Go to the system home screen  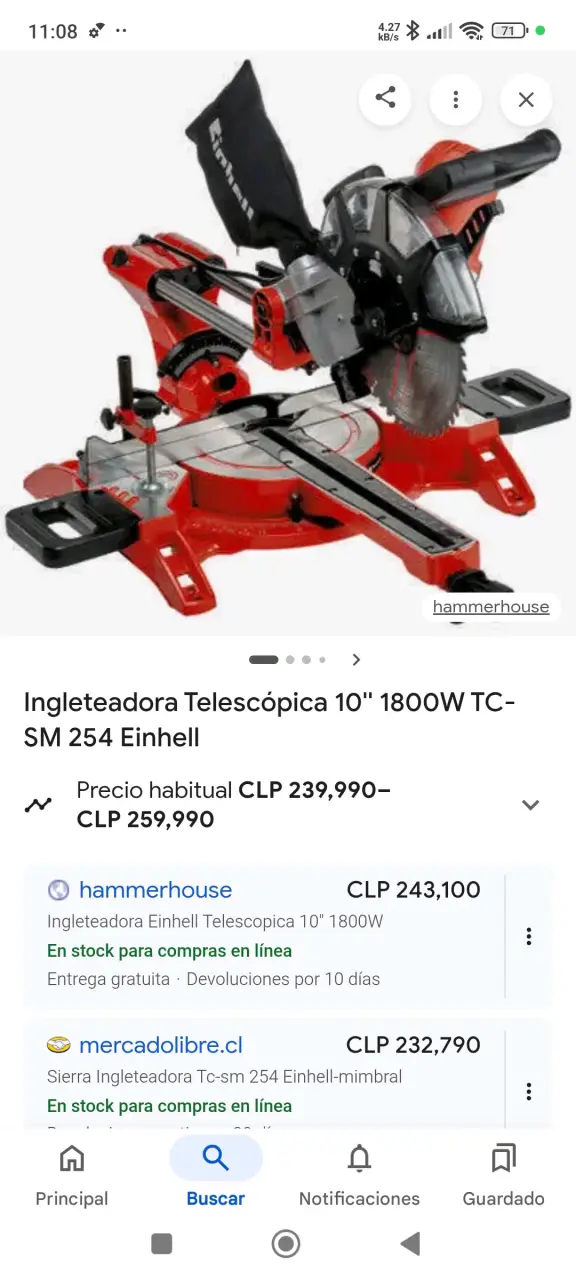point(286,1243)
